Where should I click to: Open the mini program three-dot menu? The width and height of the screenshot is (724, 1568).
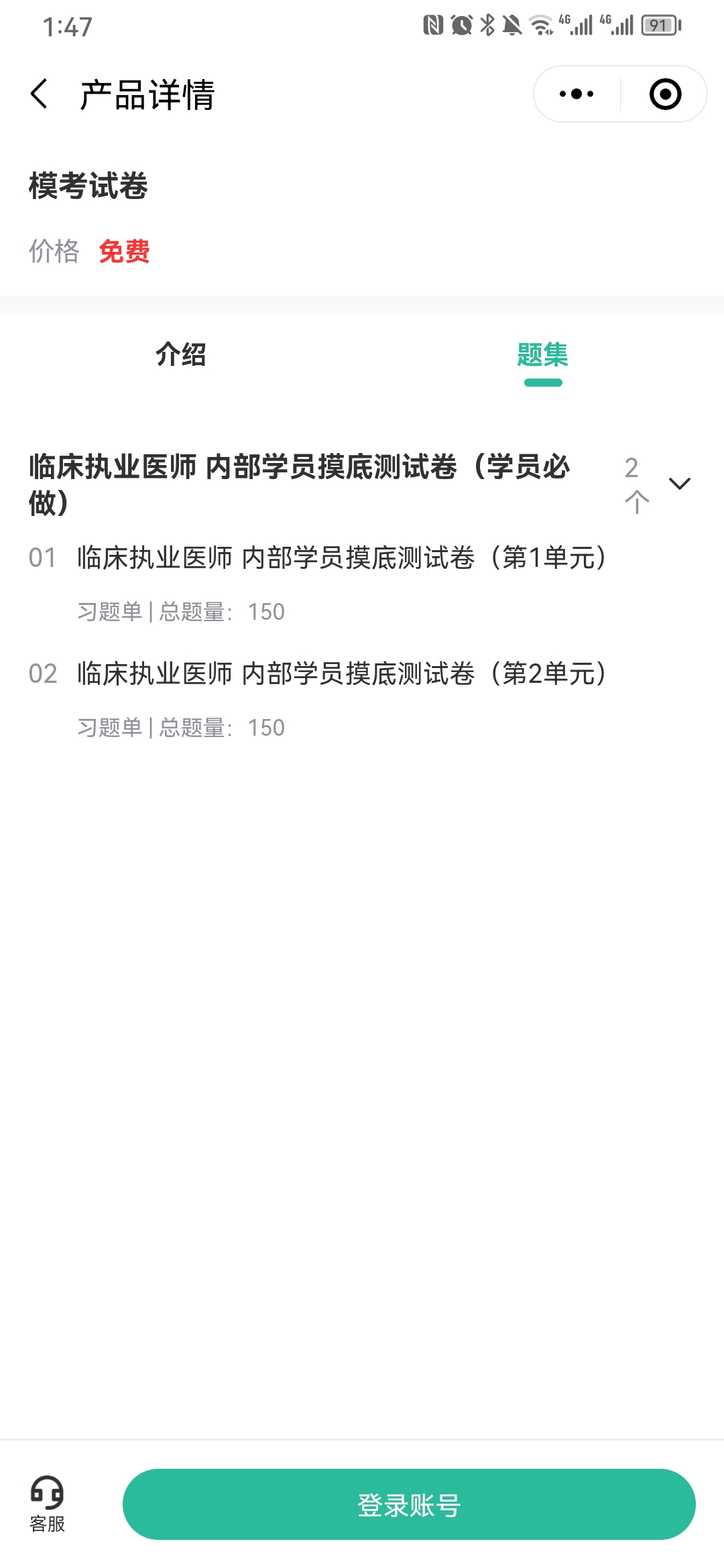(577, 94)
